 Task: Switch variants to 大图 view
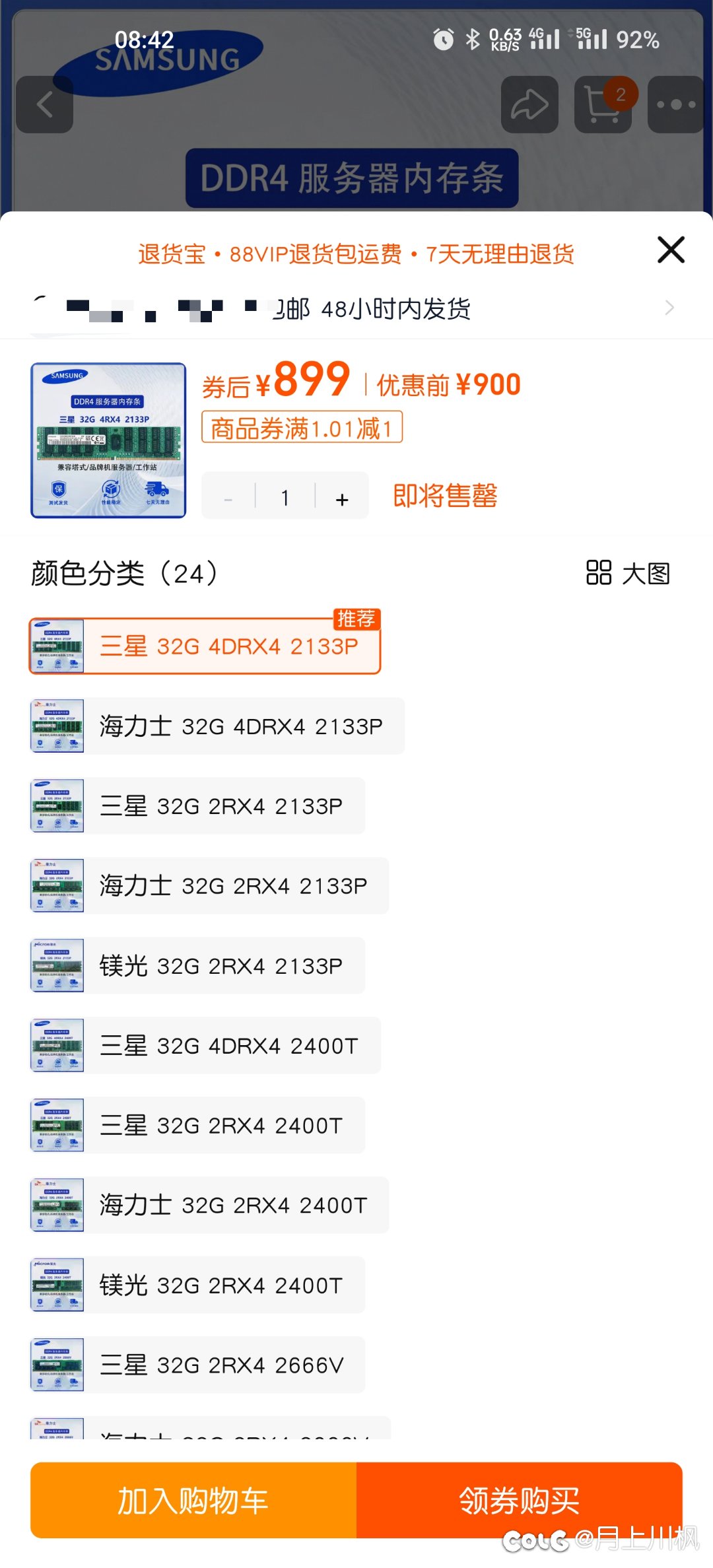(x=628, y=573)
